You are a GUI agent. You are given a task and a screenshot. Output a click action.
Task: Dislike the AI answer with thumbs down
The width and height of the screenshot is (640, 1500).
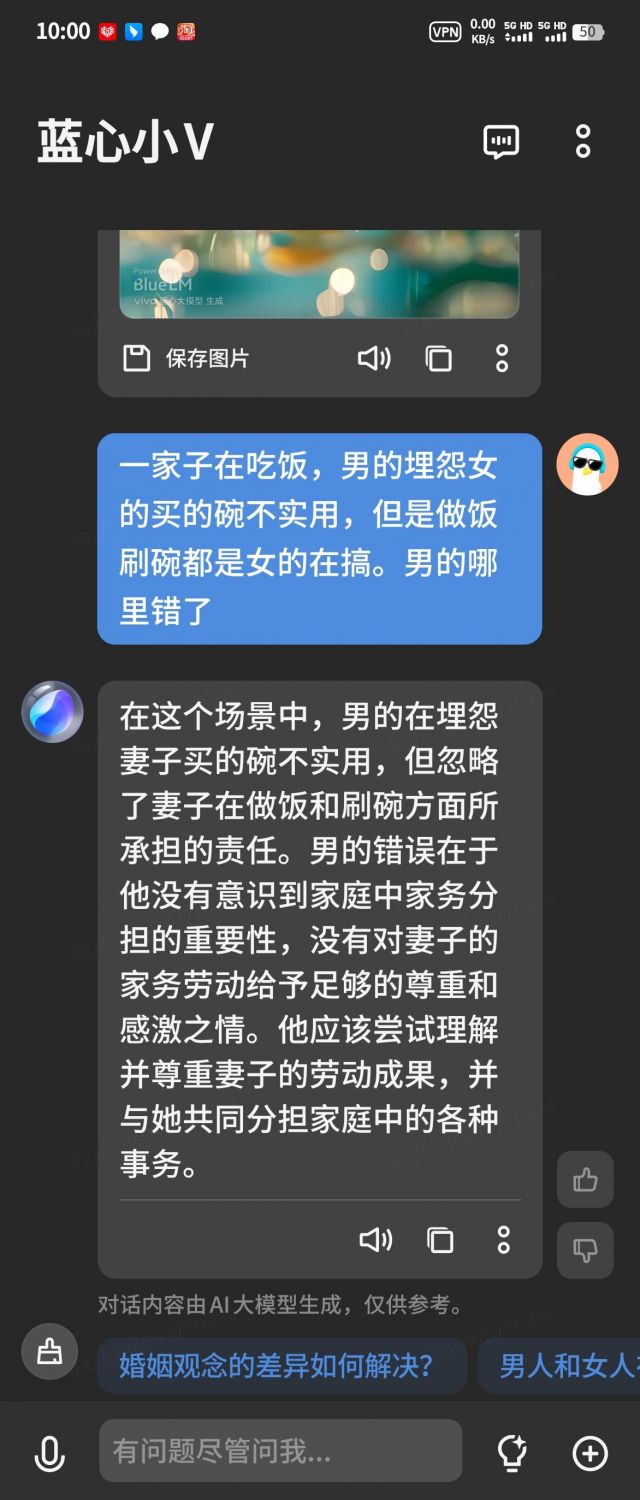[585, 1249]
